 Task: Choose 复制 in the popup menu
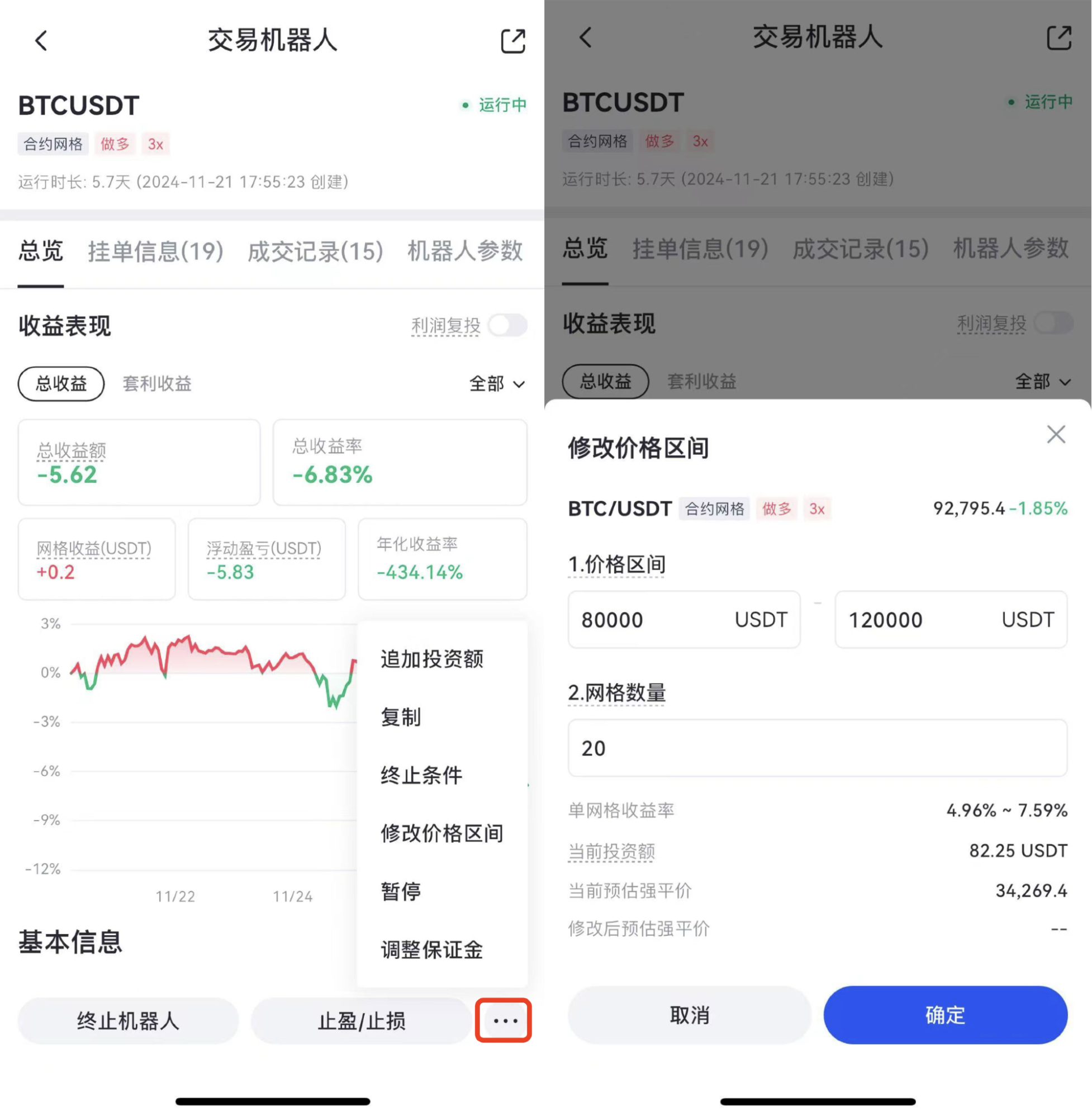[401, 717]
